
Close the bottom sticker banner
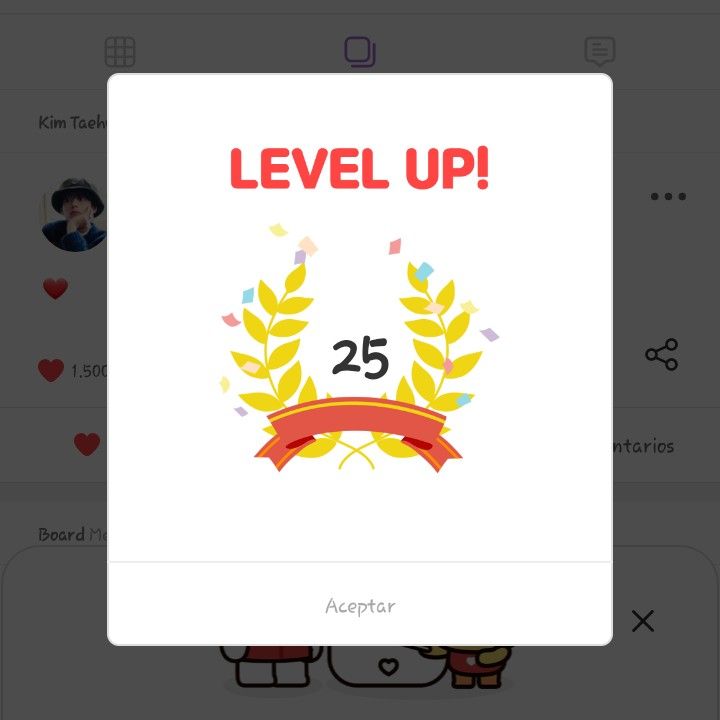pos(643,621)
